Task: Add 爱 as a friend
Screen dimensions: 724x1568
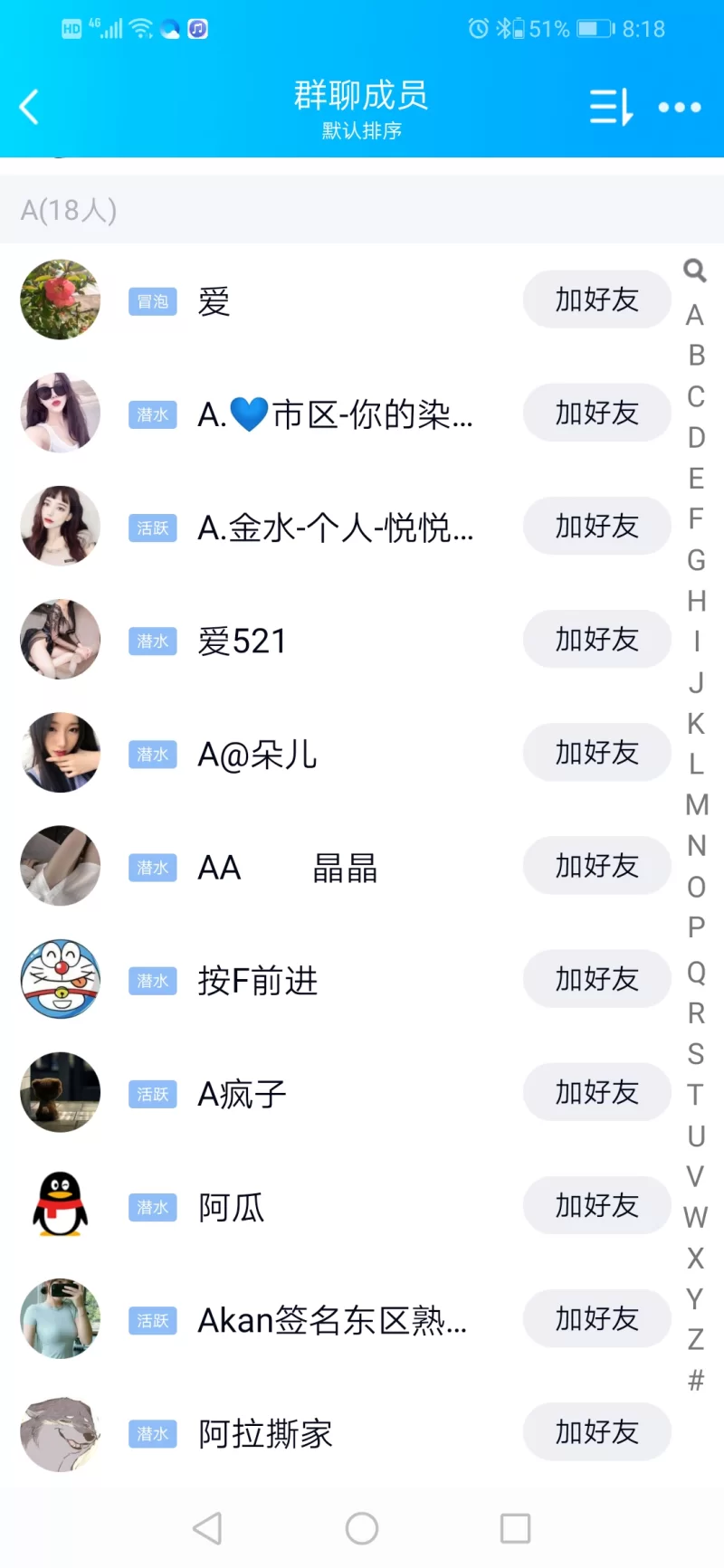Action: pyautogui.click(x=596, y=299)
